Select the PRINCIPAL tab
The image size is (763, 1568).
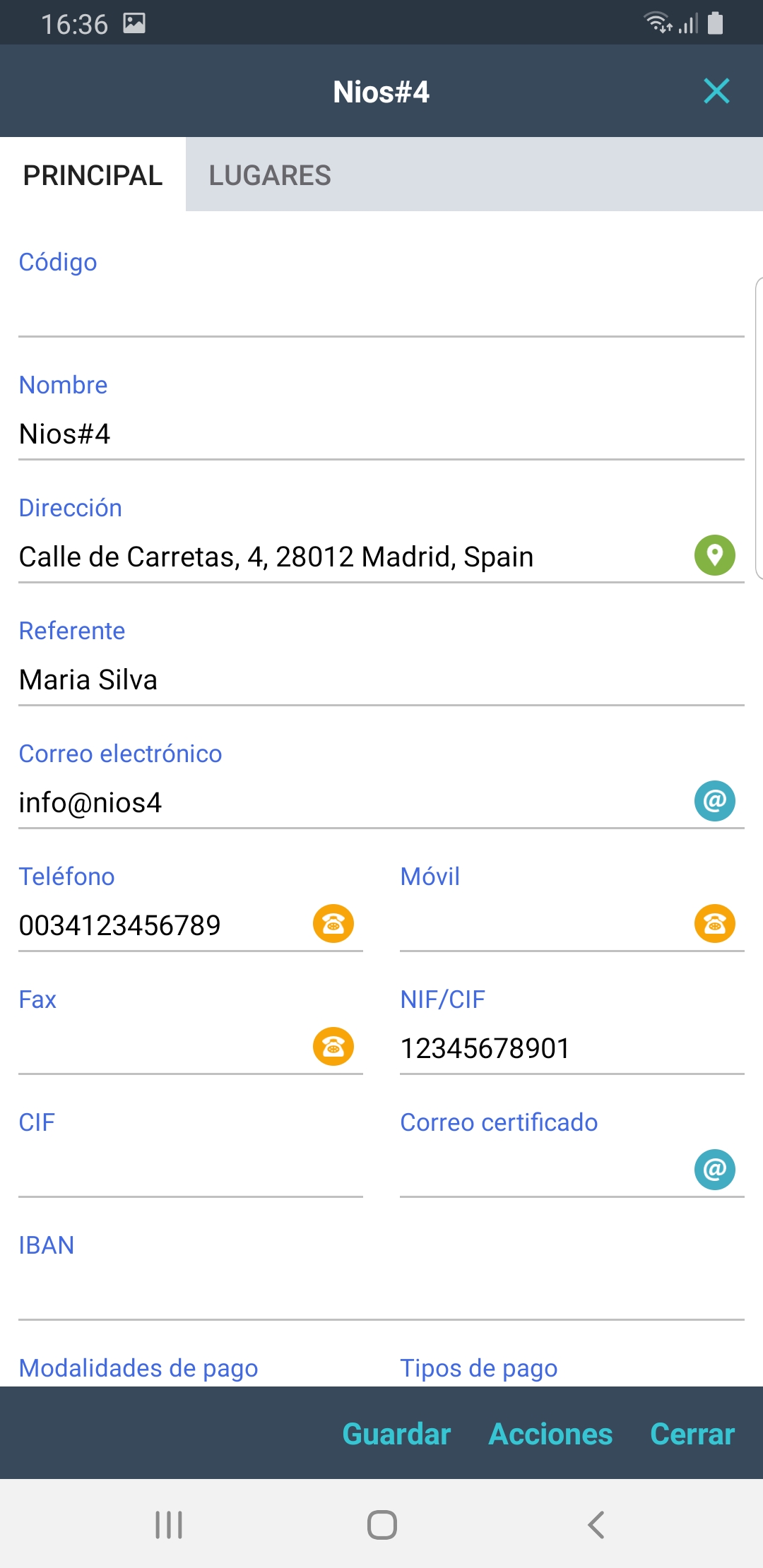(93, 175)
